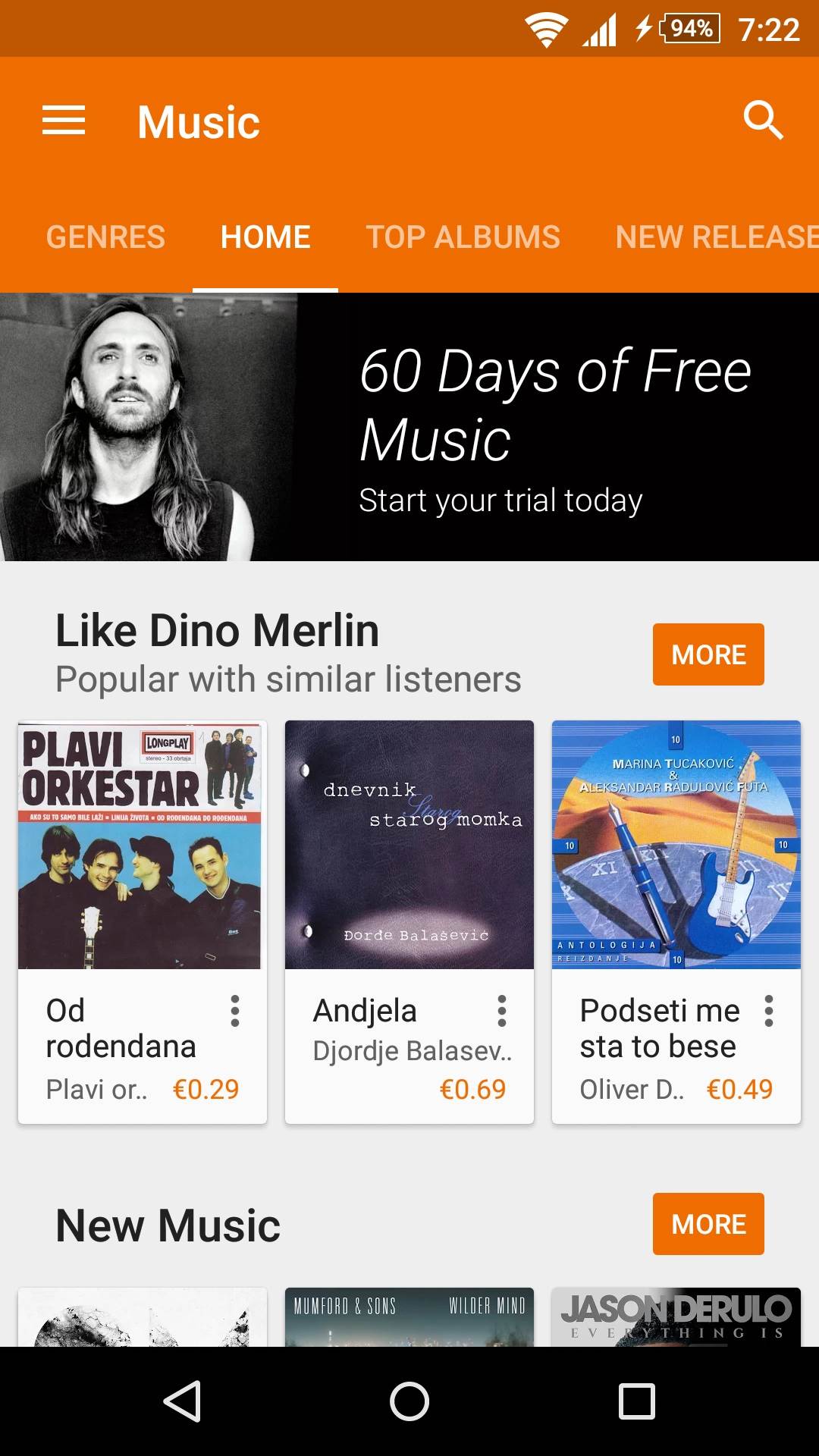Show the overflow menu for Andjela
This screenshot has height=1456, width=819.
click(502, 1011)
